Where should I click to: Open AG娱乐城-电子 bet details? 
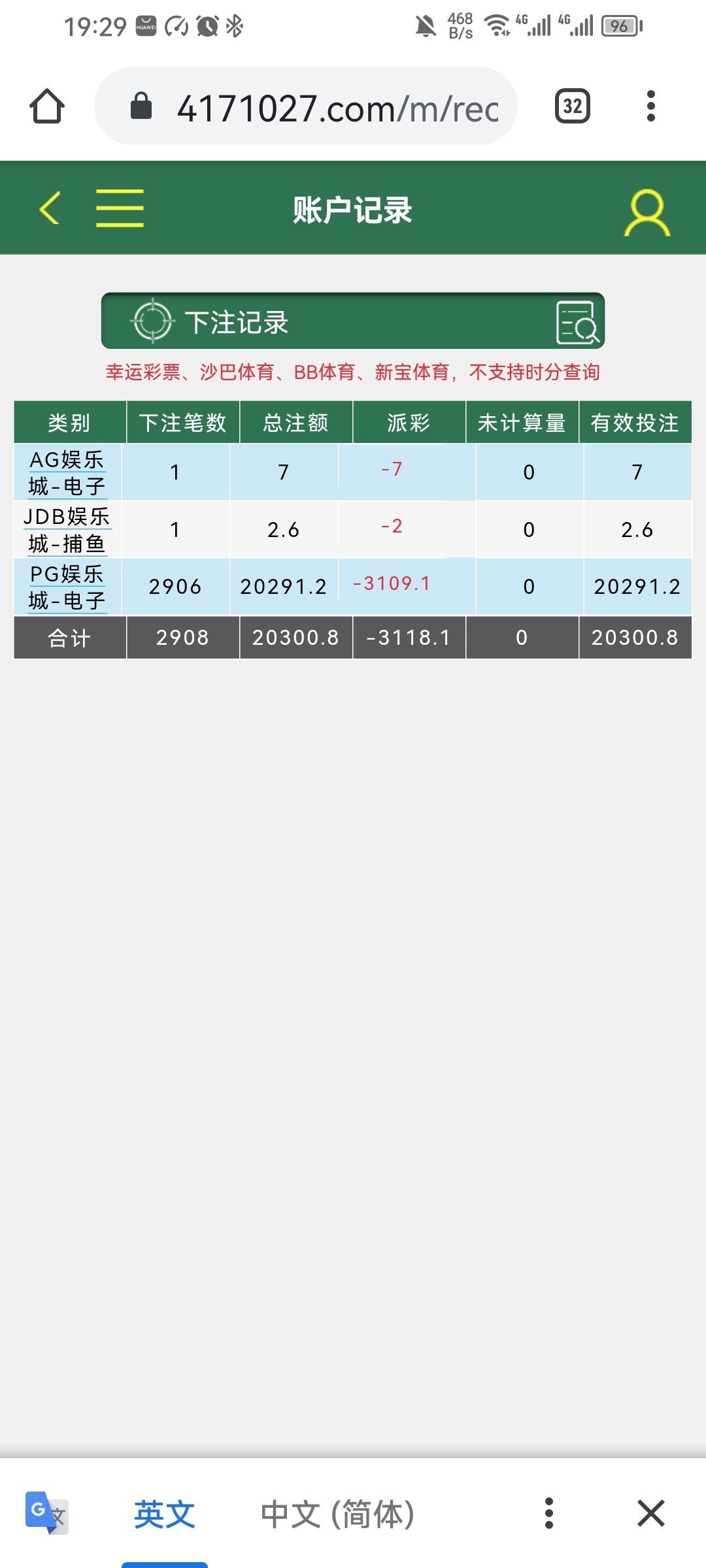point(67,472)
